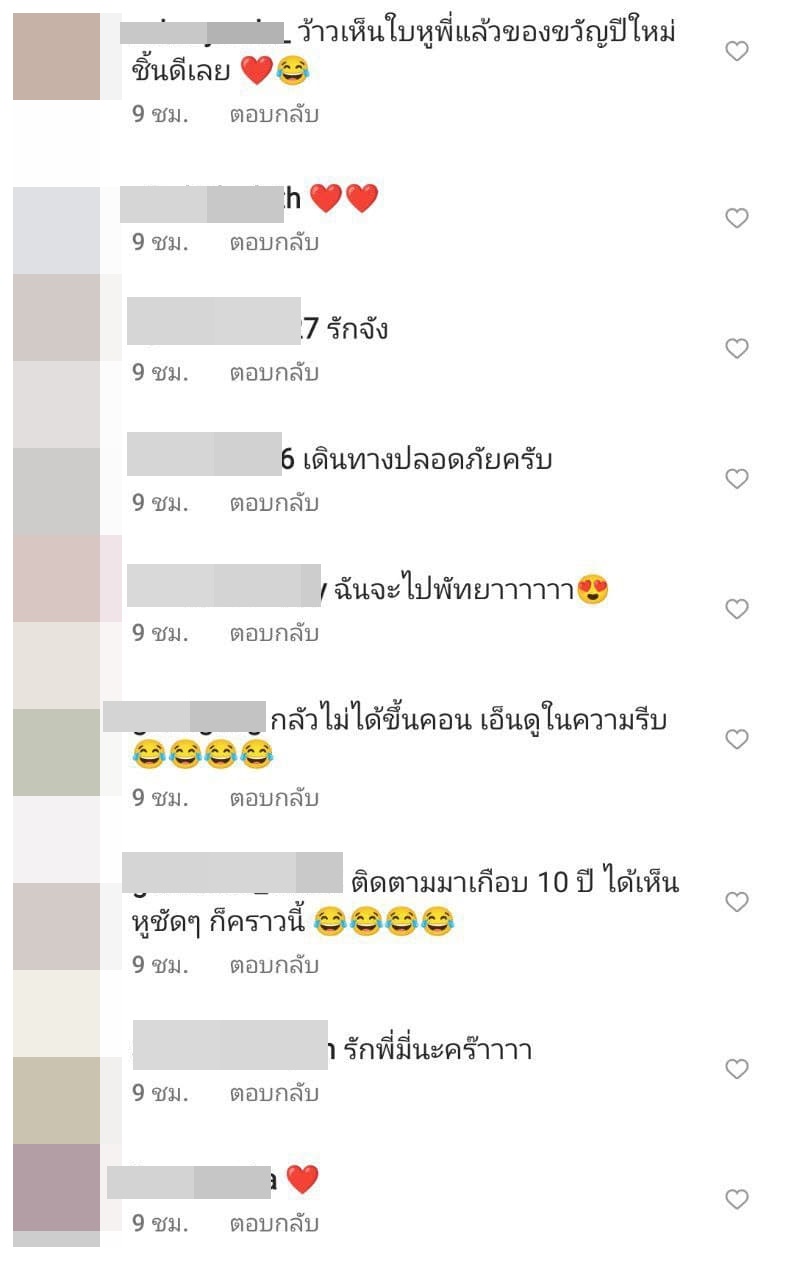The width and height of the screenshot is (794, 1280).
Task: Heart the 'รักพี่มี่นะคร๊าาาา' comment
Action: click(x=736, y=1070)
